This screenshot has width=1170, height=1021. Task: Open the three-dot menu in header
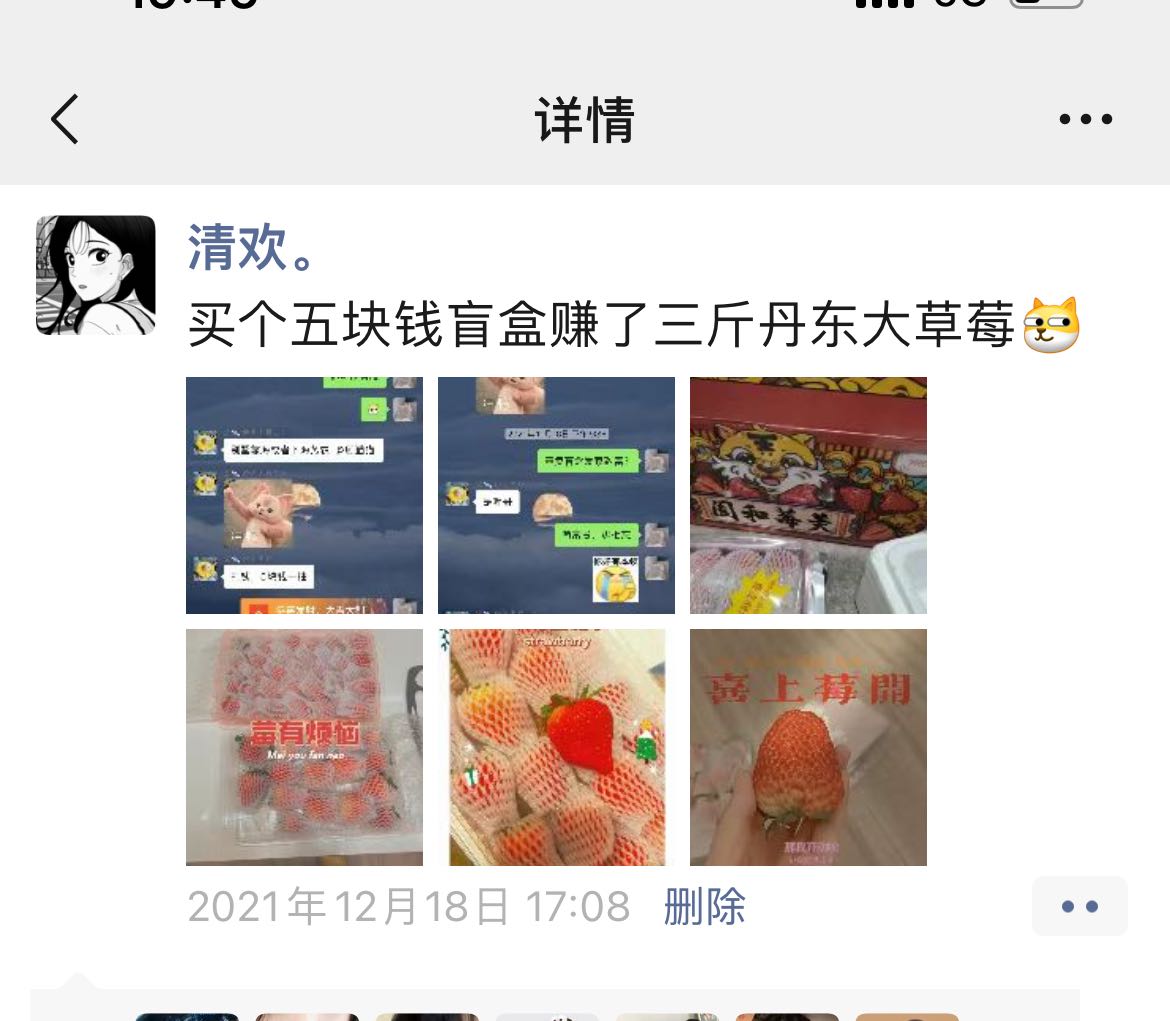1085,119
